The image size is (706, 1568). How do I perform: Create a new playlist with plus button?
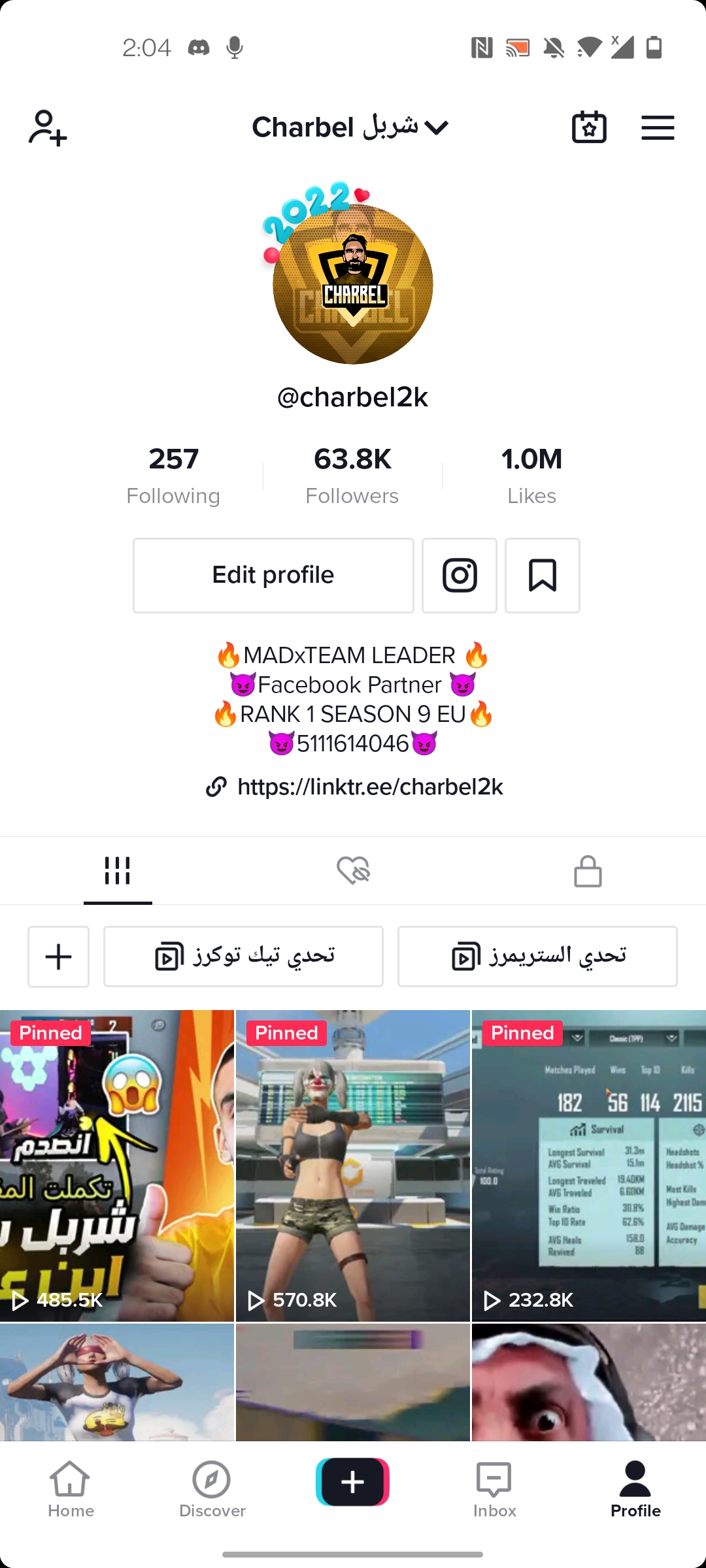coord(58,956)
